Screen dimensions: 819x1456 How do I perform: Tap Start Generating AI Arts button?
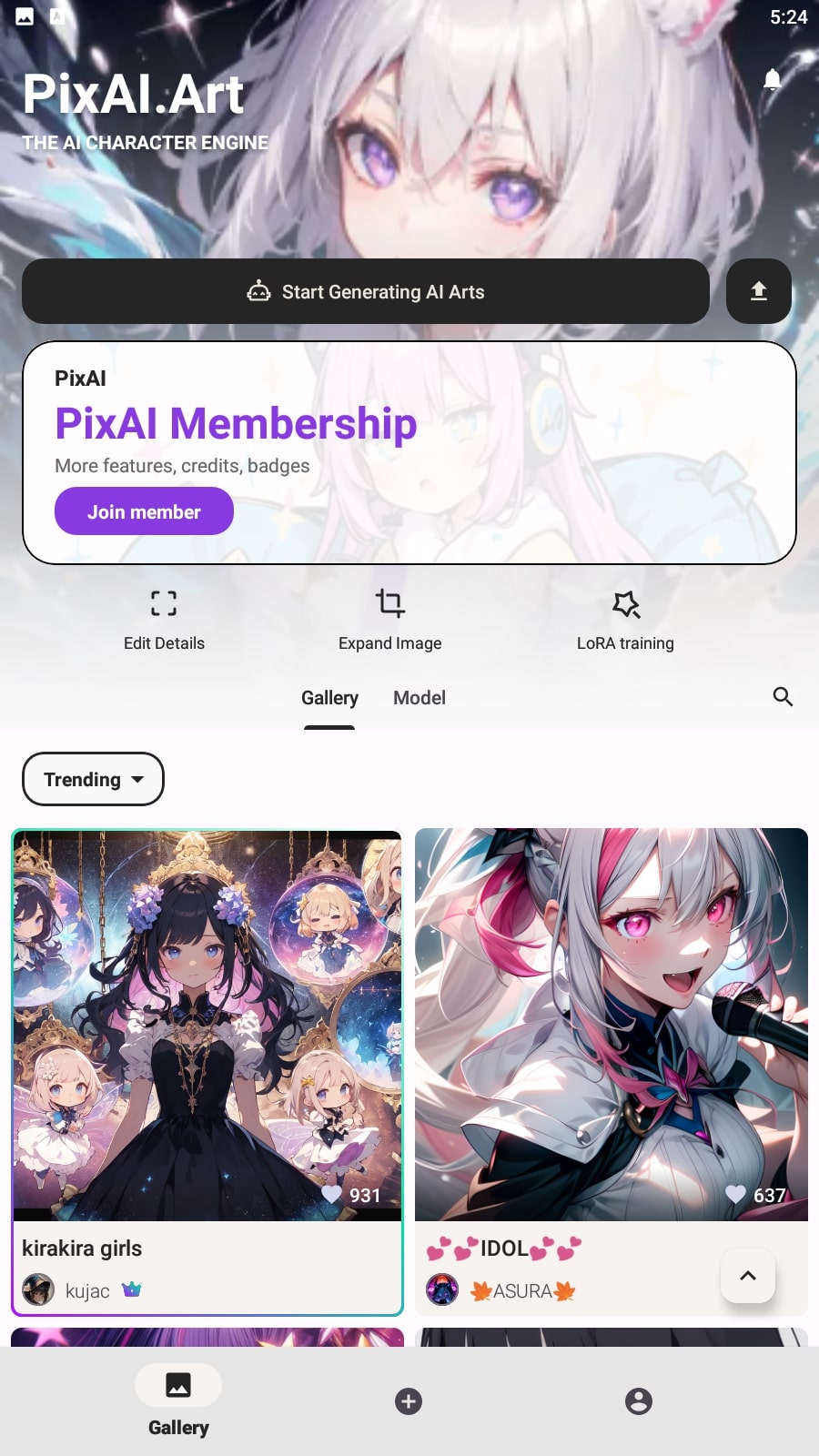366,291
